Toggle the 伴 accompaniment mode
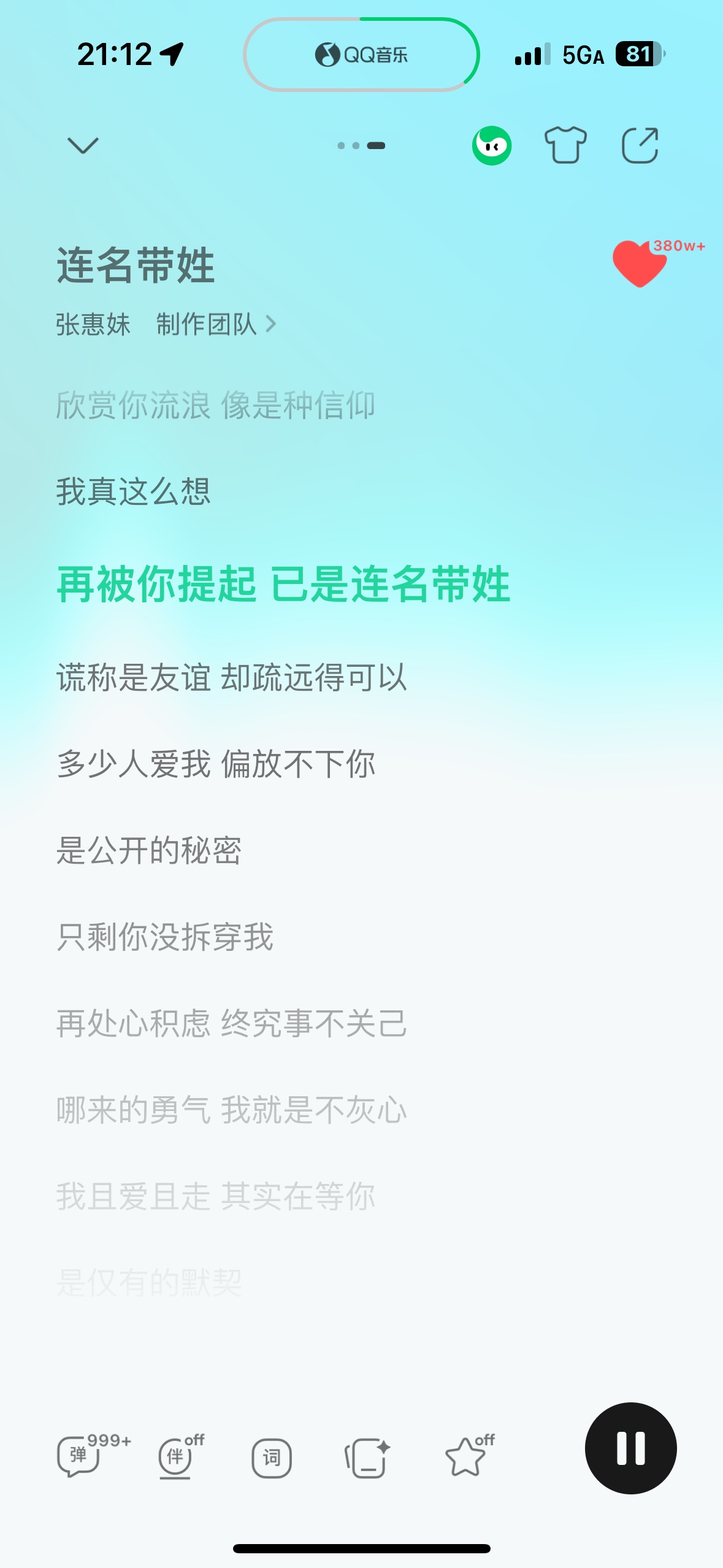723x1568 pixels. [x=177, y=1456]
